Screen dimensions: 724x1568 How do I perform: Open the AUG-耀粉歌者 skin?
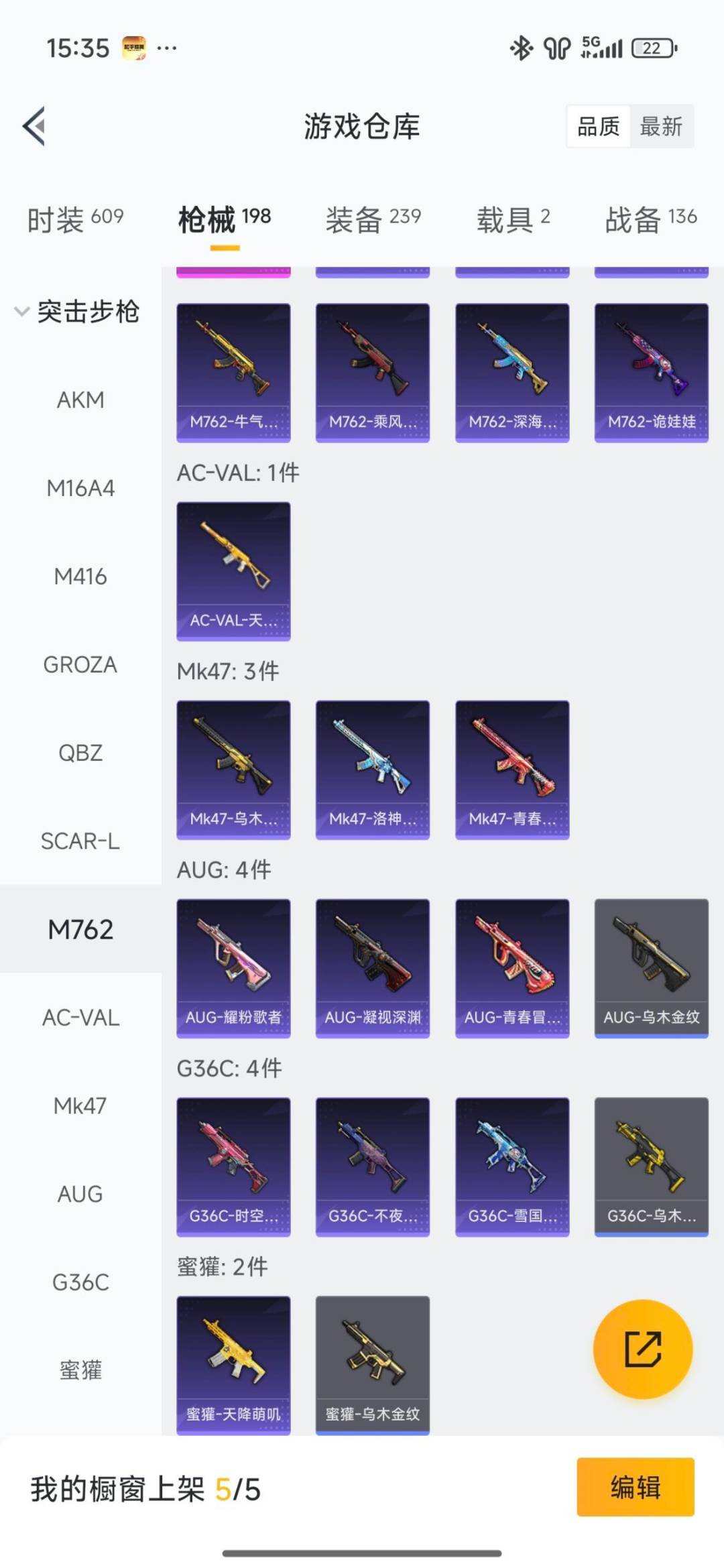click(233, 968)
